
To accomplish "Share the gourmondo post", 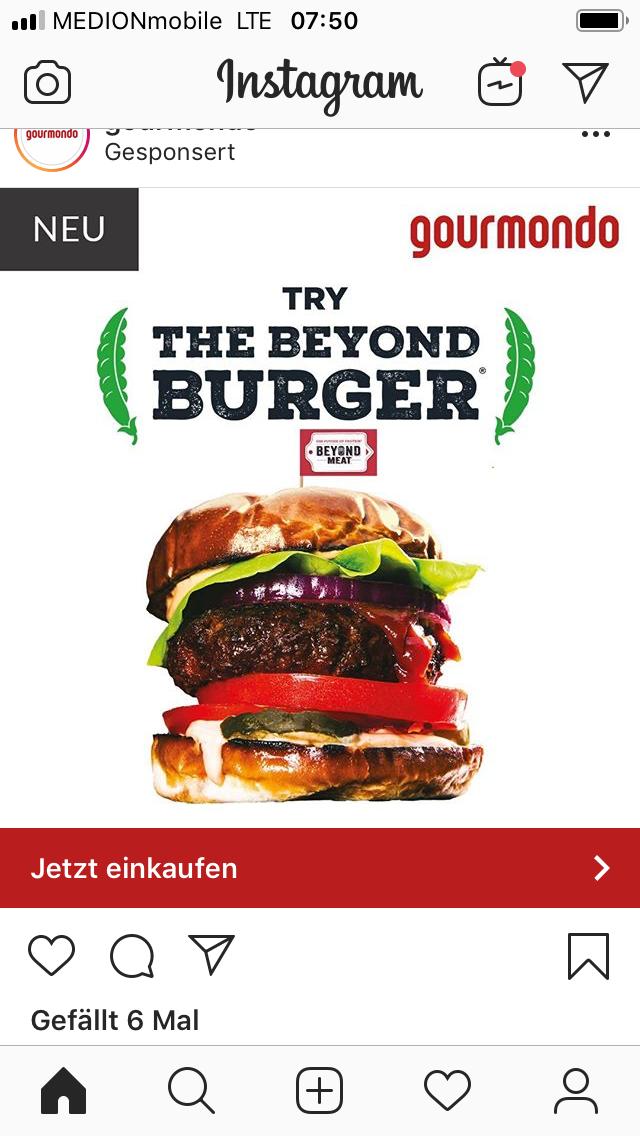I will tap(211, 954).
